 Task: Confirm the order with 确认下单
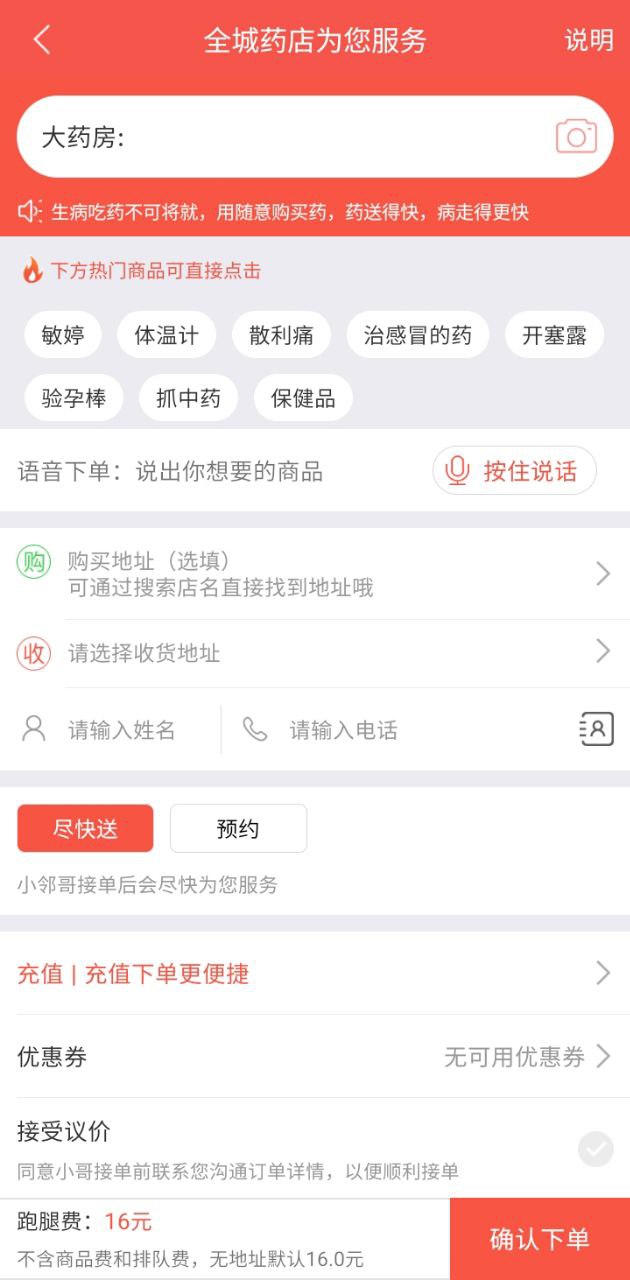pos(539,1239)
